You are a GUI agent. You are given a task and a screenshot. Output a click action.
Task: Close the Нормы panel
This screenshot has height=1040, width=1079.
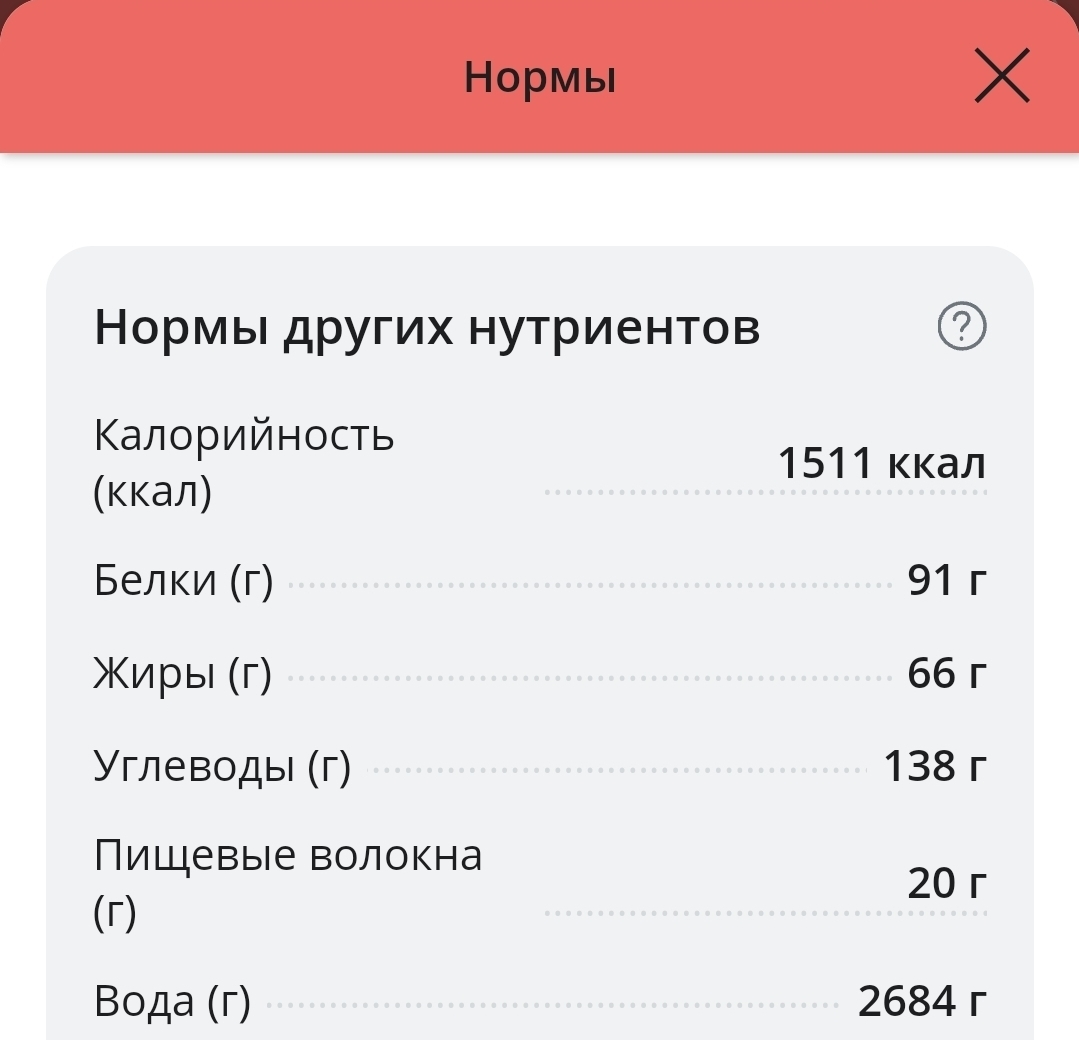point(1001,77)
